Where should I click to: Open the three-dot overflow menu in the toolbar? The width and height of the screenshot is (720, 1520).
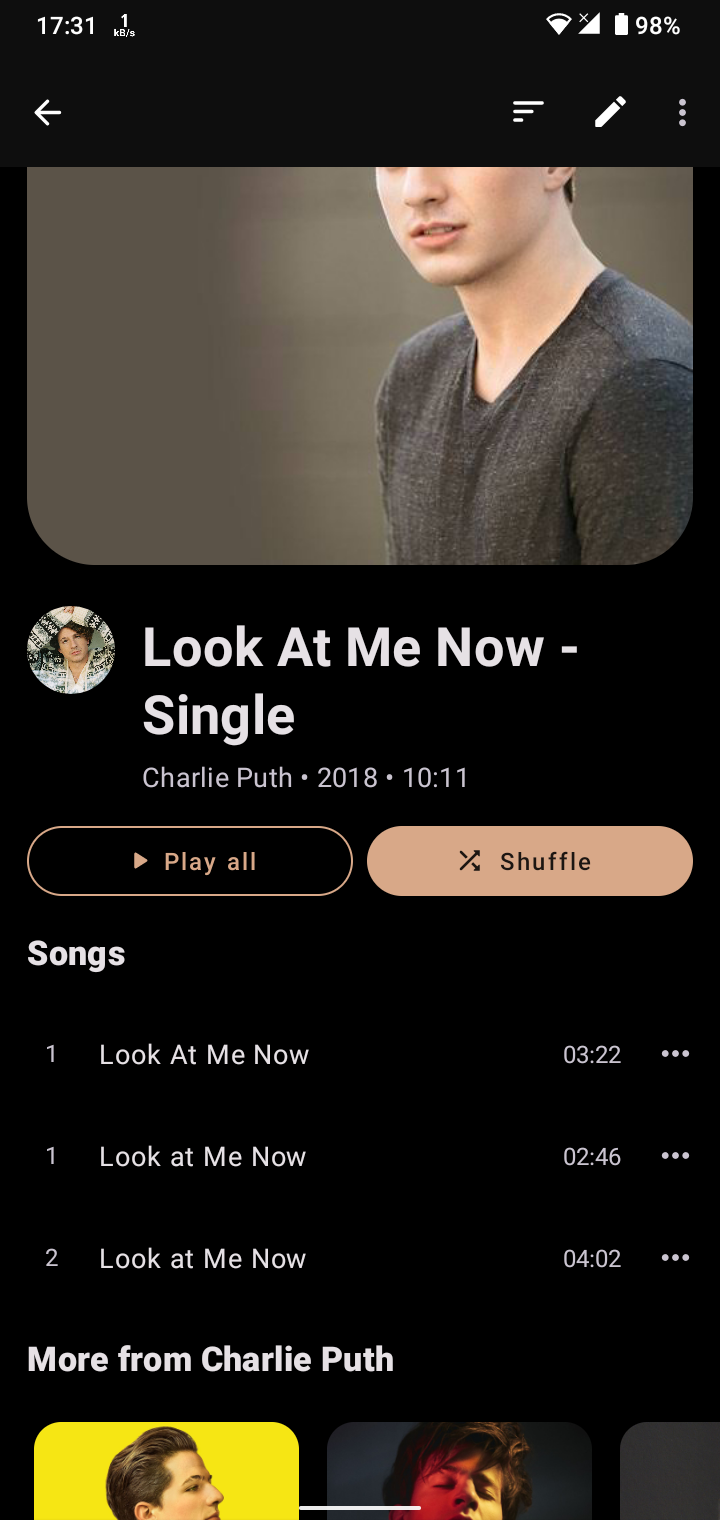tap(681, 112)
